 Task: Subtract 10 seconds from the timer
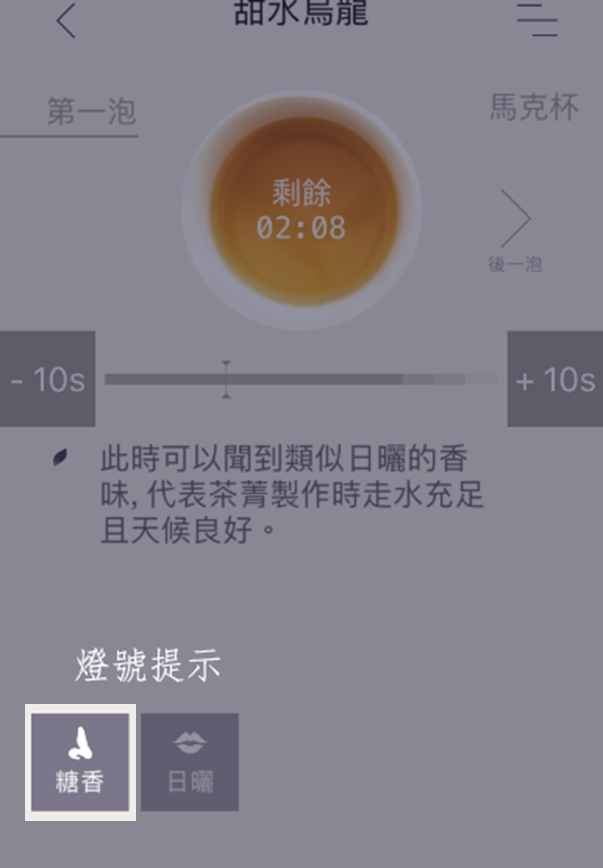(47, 380)
